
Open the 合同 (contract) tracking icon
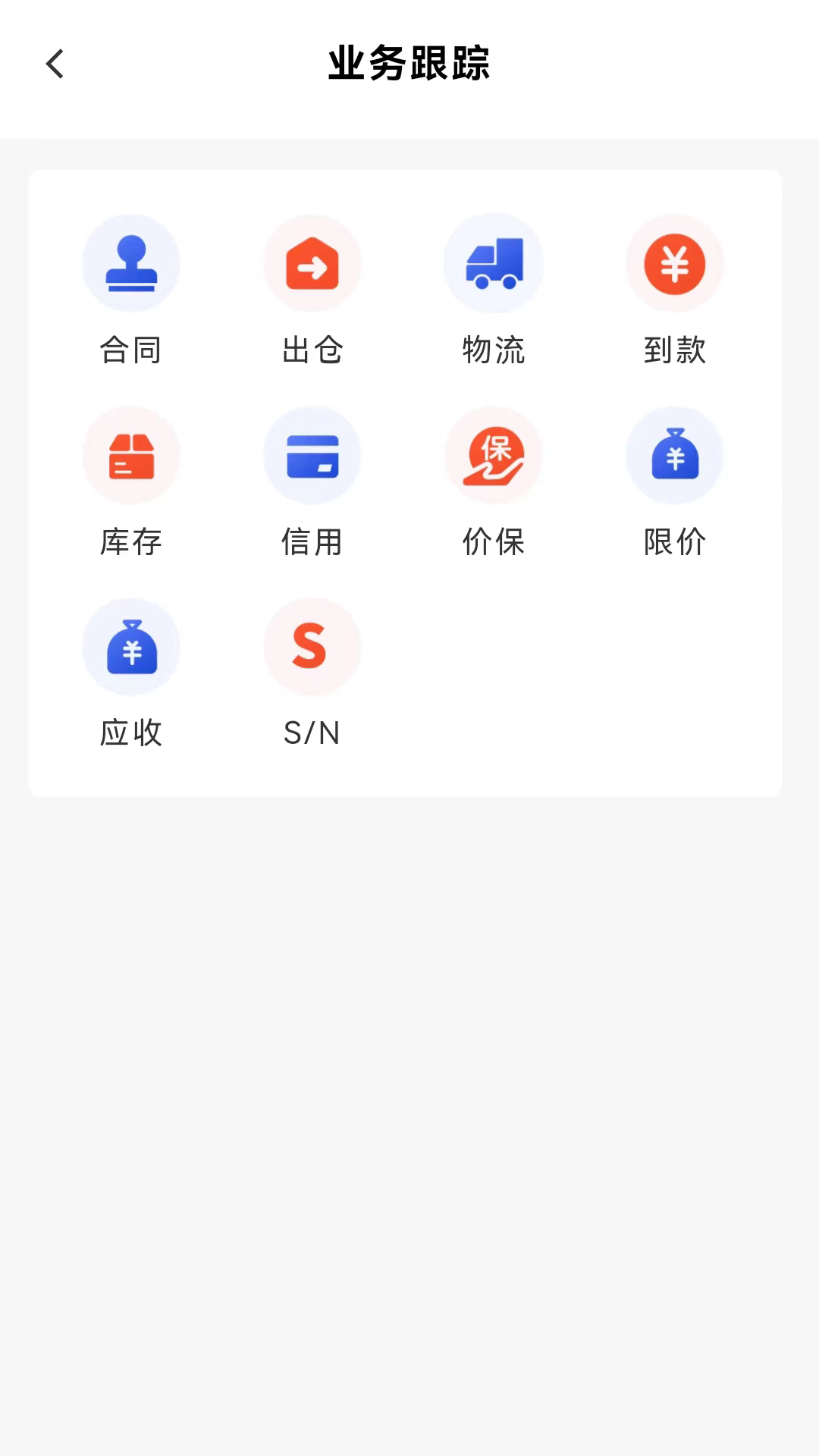click(131, 263)
